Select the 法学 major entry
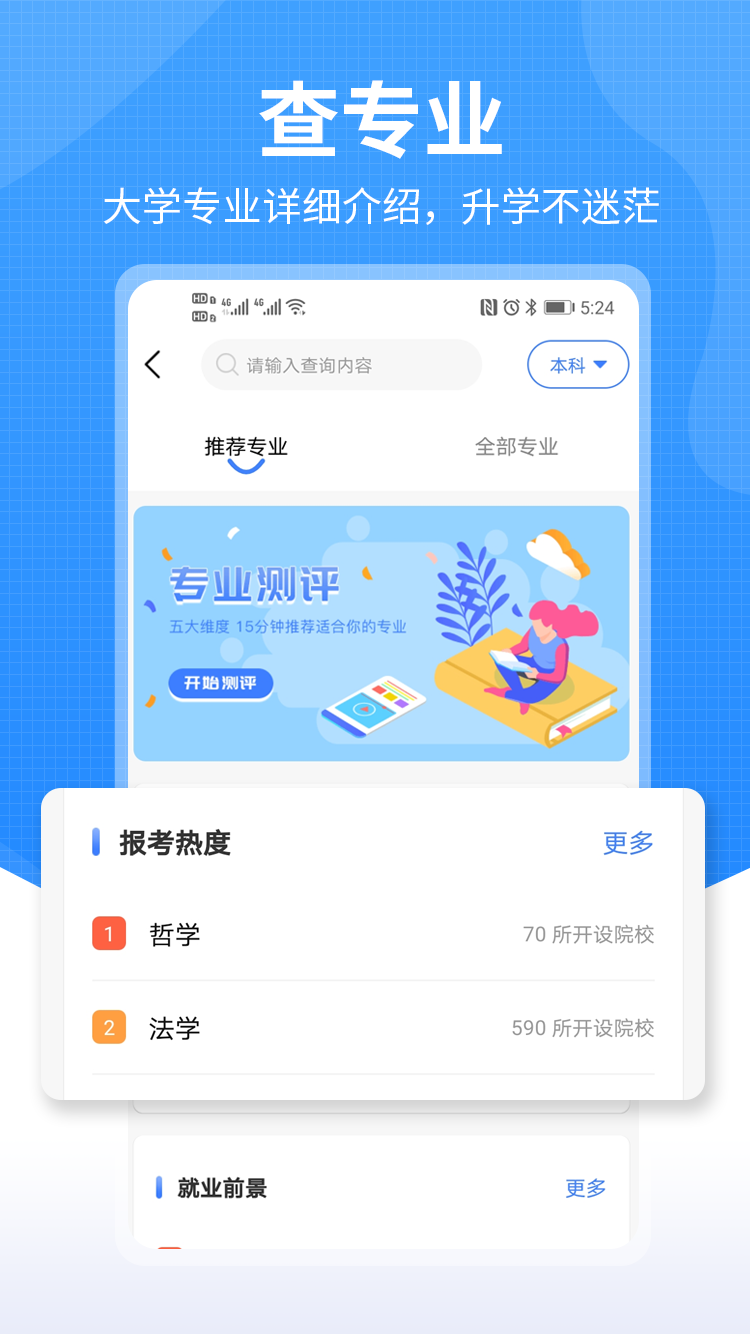The image size is (750, 1334). tap(175, 1028)
